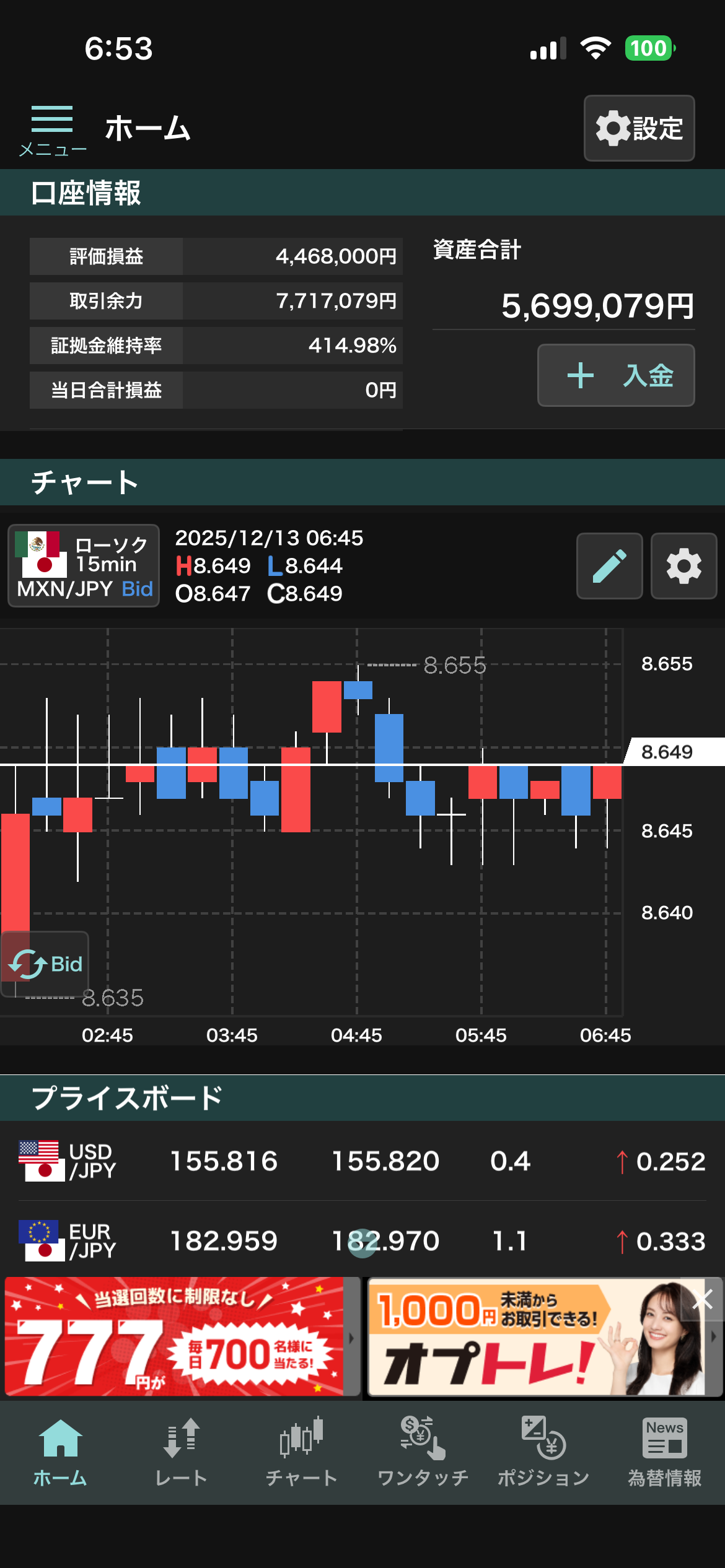Switch to the 為替情報 news tab
Image resolution: width=725 pixels, height=1568 pixels.
click(664, 1452)
